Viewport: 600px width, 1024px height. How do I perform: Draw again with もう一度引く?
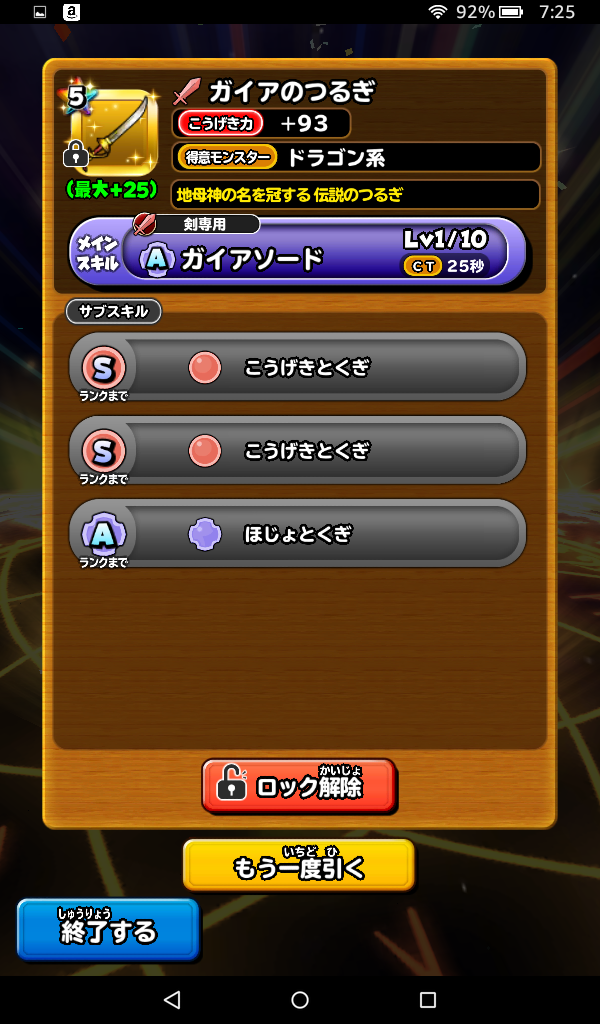tap(298, 865)
